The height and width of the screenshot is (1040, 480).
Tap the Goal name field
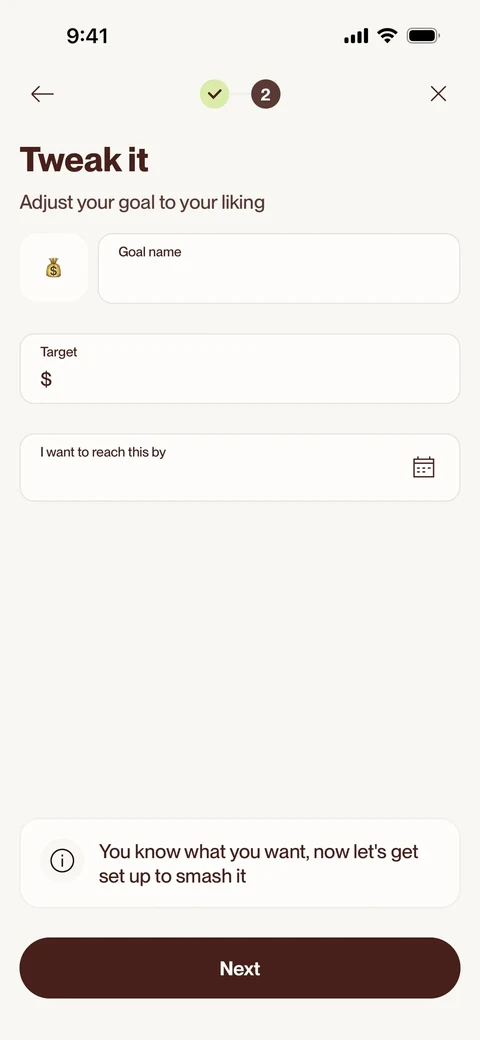279,269
